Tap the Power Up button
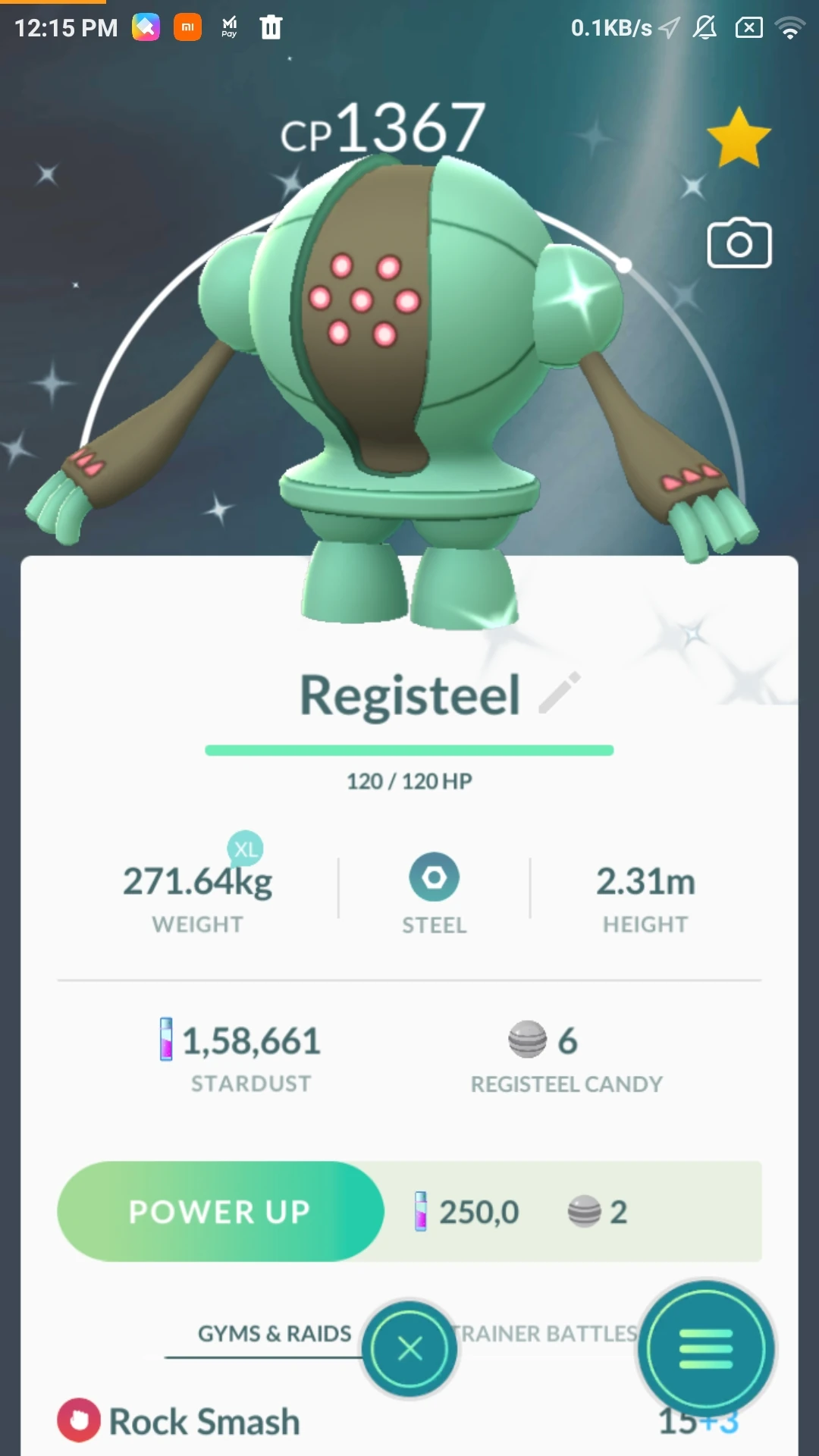Viewport: 819px width, 1456px height. (x=220, y=1211)
